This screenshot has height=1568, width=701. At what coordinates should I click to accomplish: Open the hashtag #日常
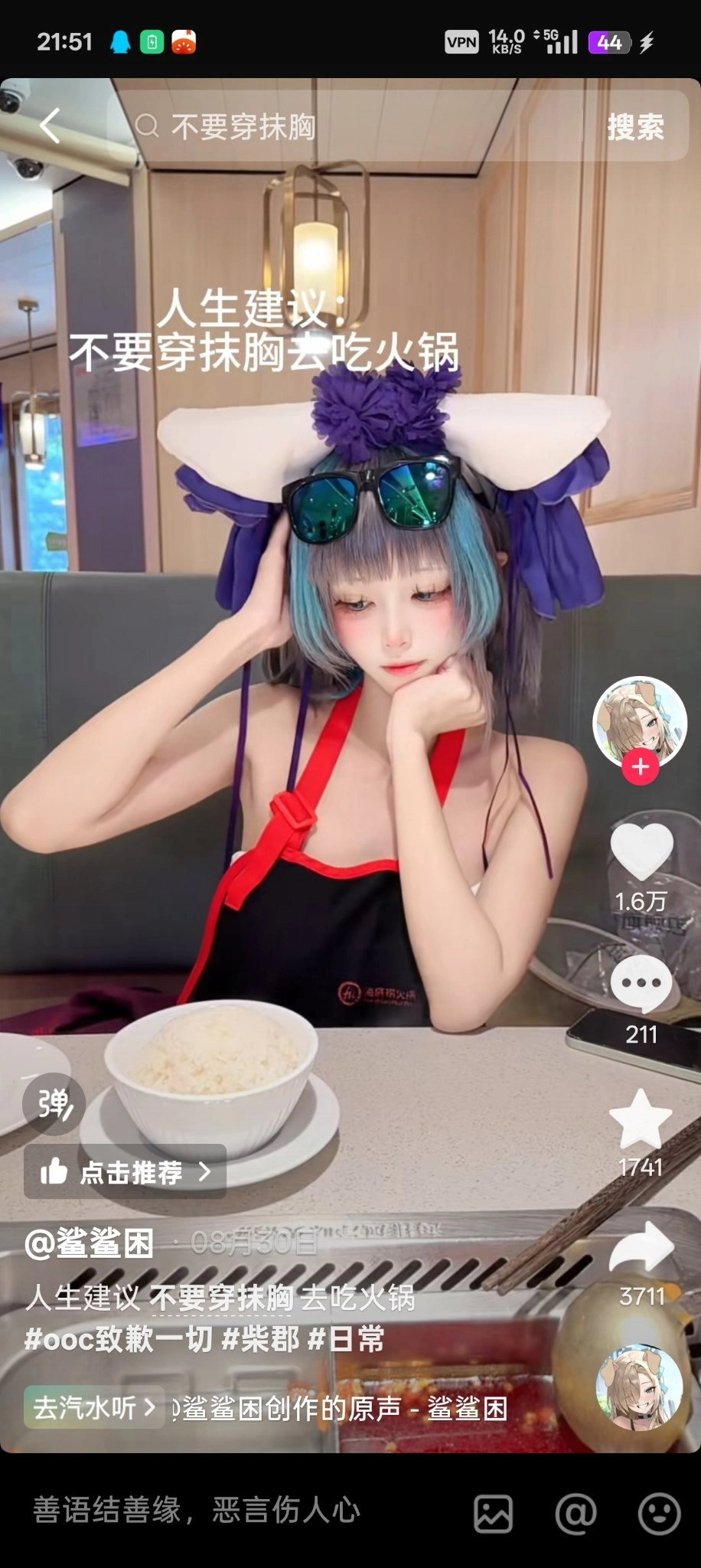(346, 1340)
